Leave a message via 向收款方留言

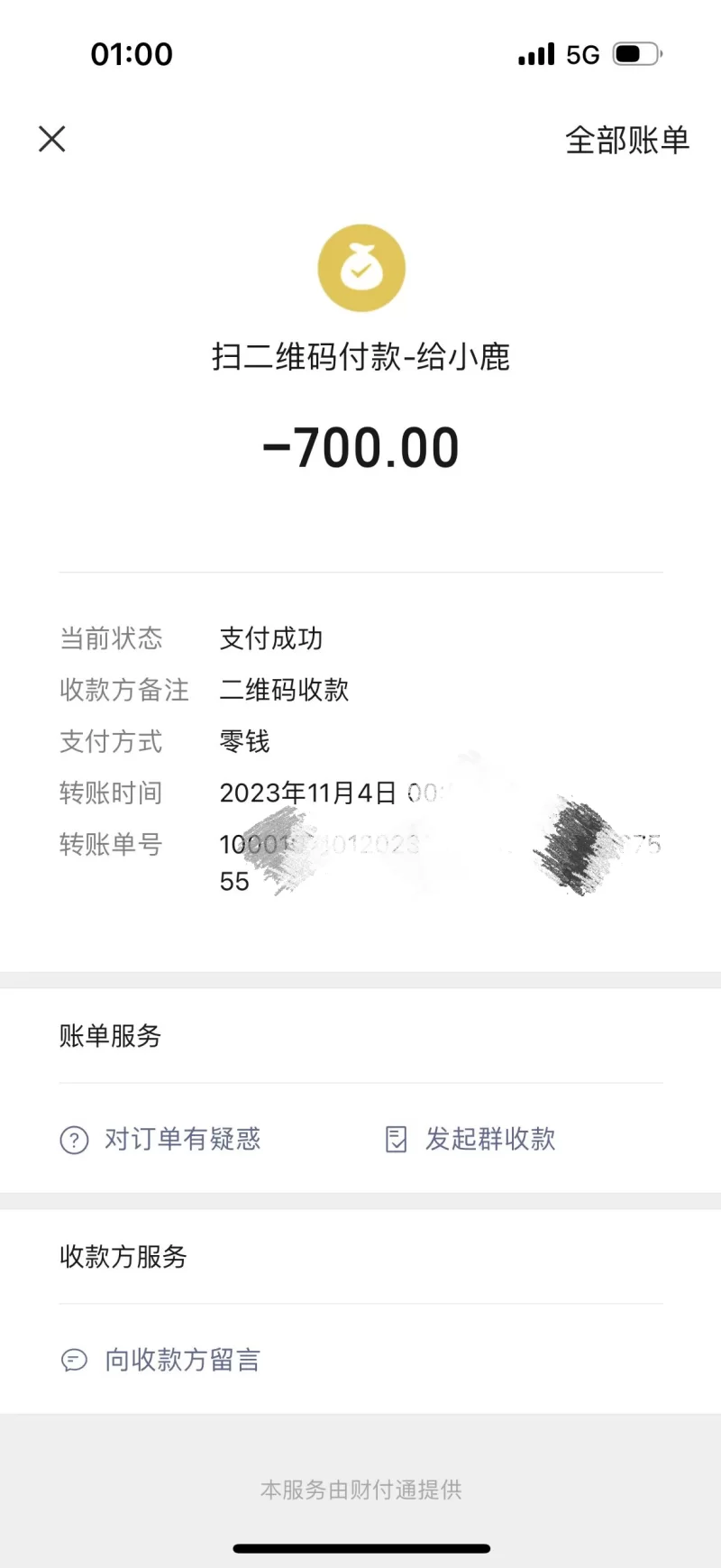pos(160,1360)
